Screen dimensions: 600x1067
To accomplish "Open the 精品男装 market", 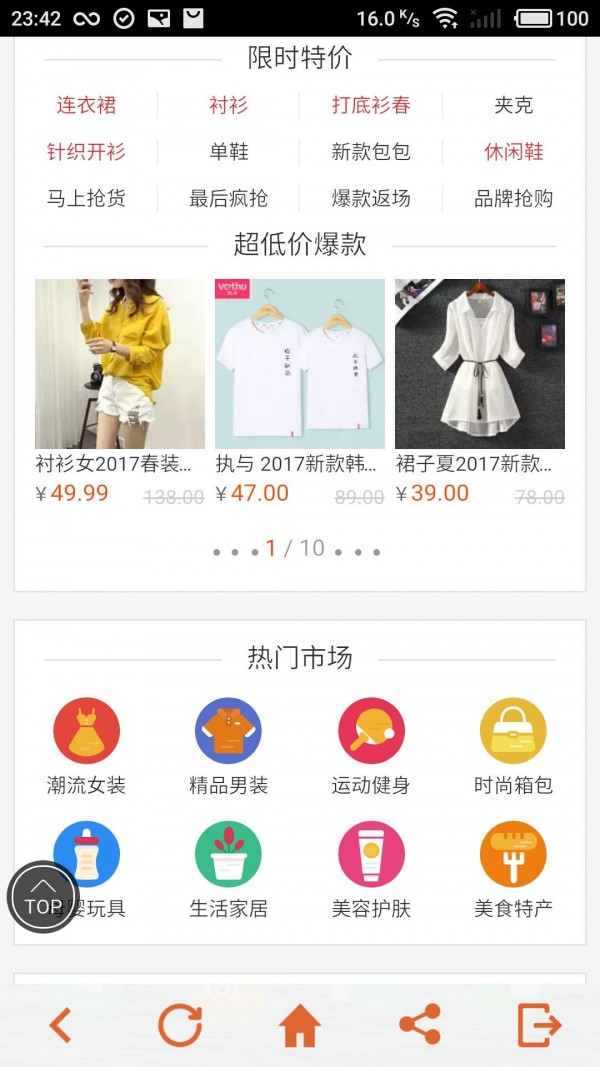I will (228, 746).
